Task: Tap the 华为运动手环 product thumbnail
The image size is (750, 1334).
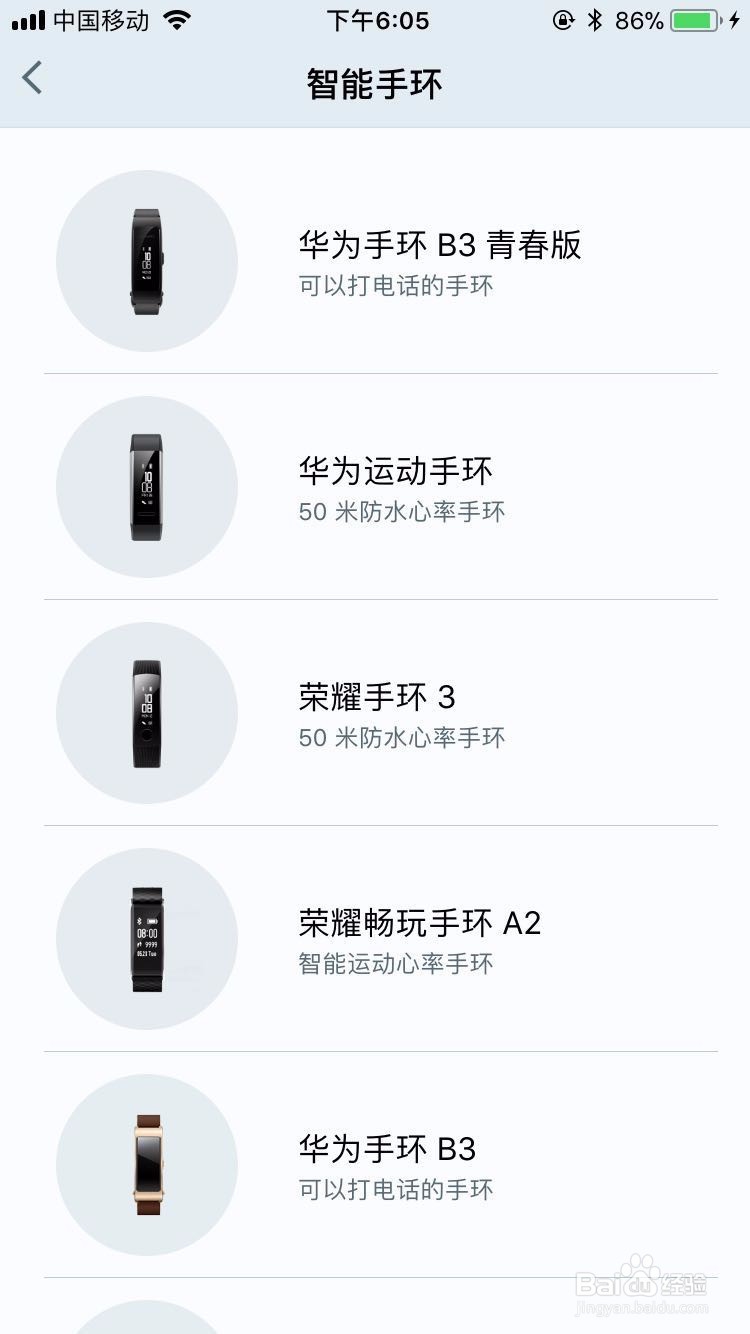Action: [146, 486]
